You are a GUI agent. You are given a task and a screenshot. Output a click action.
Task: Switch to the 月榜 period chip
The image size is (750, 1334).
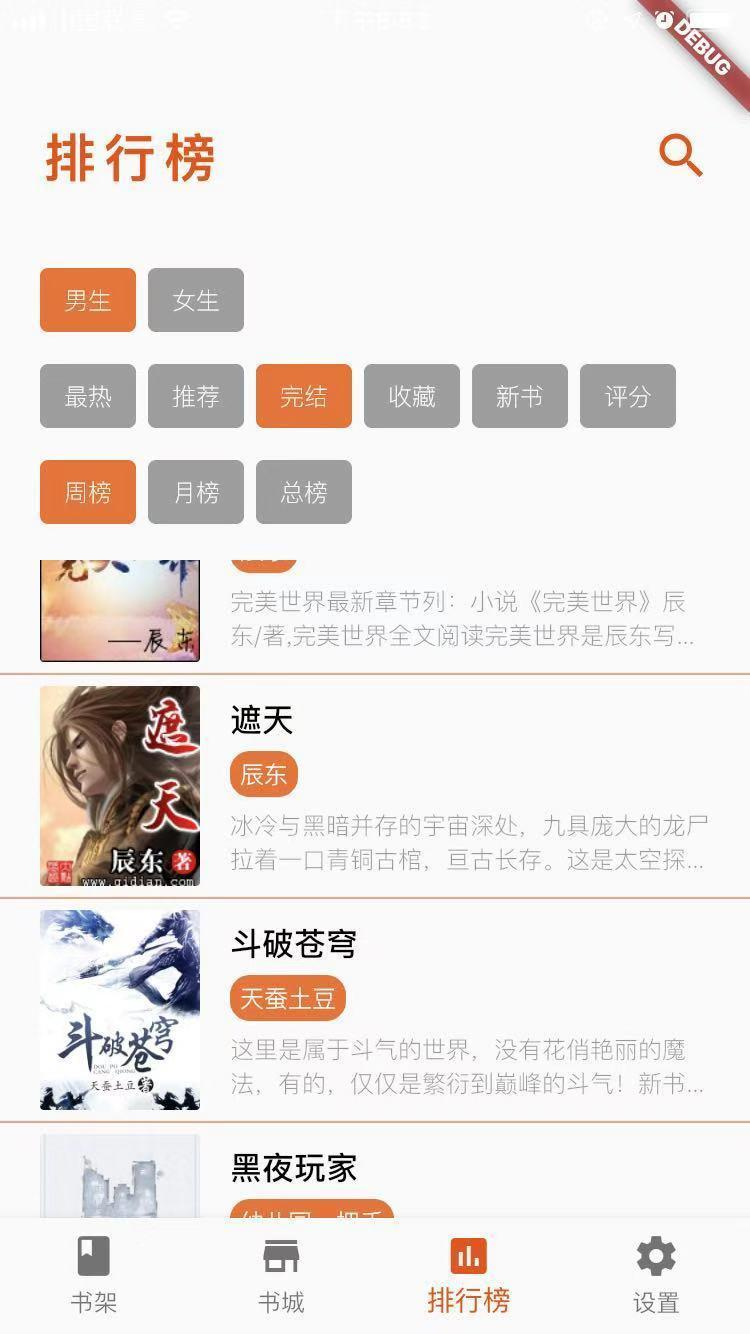[196, 492]
